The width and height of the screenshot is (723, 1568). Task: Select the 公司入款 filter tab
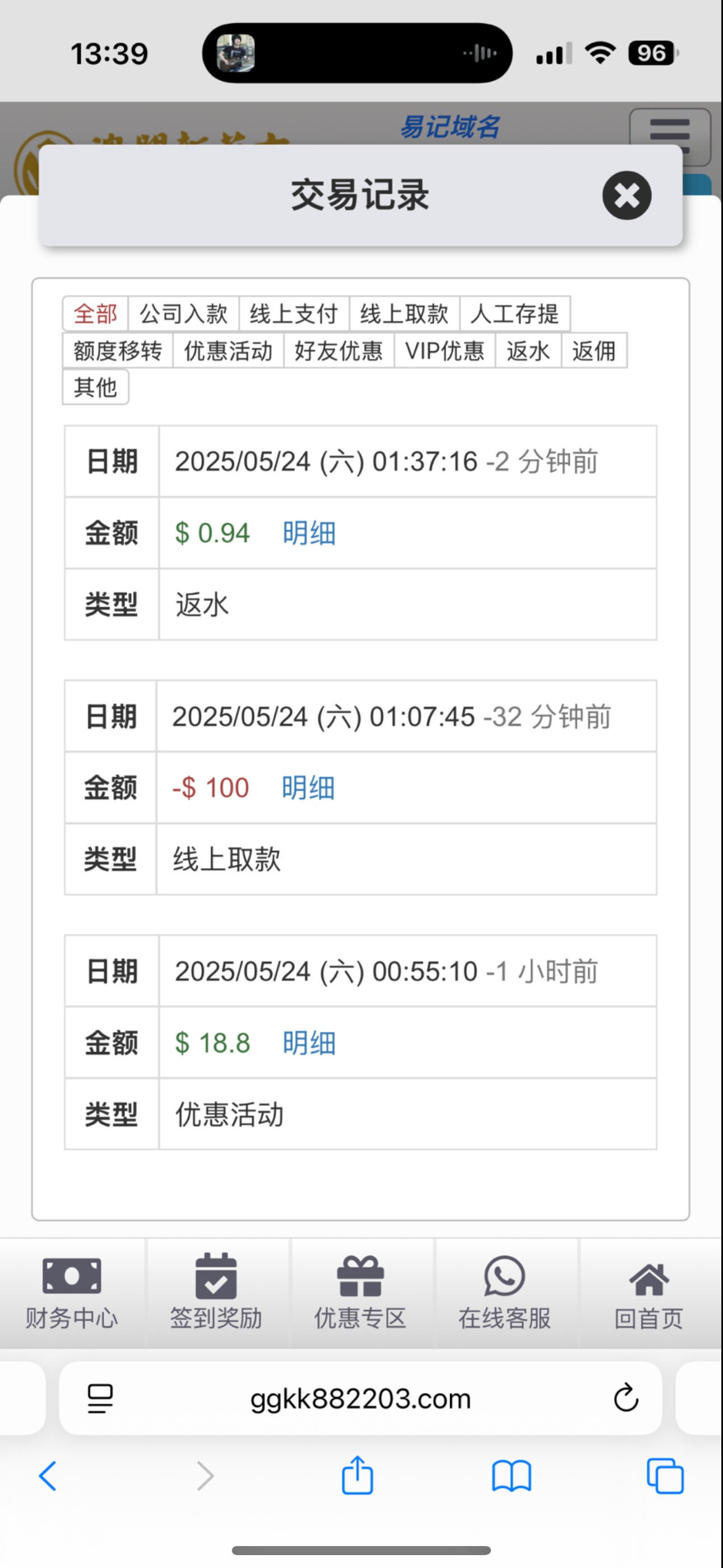click(x=183, y=314)
